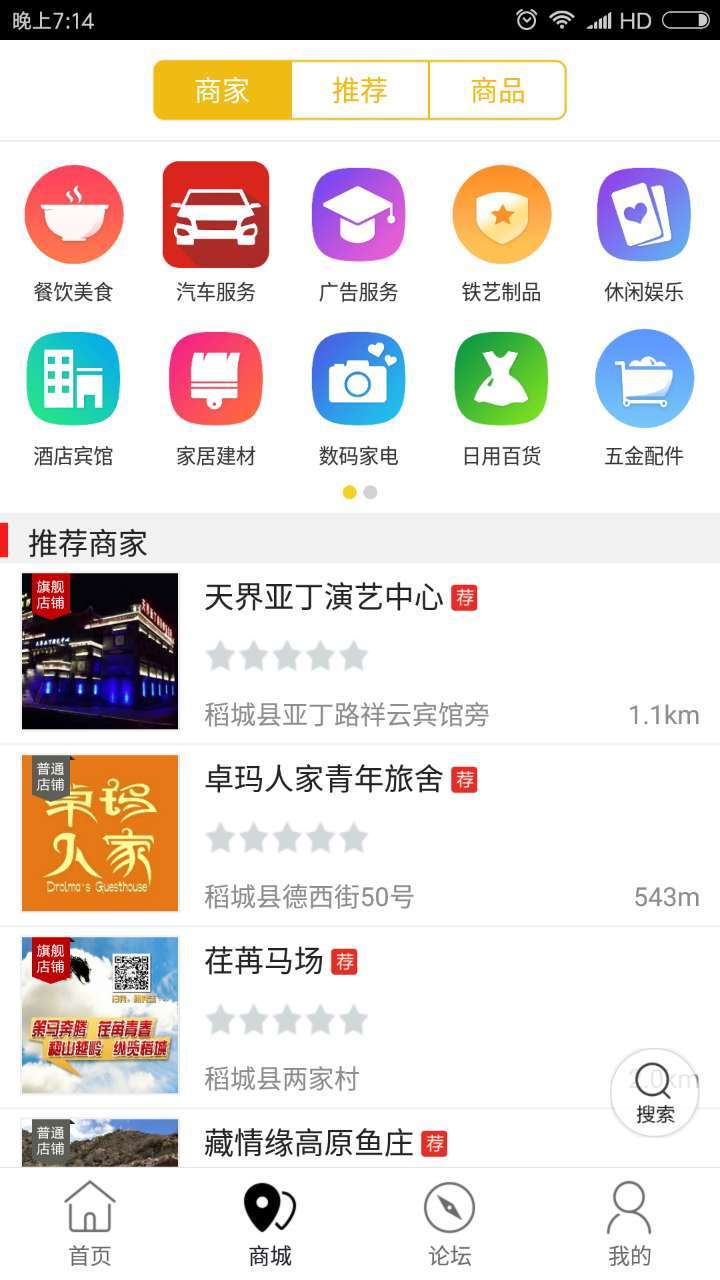The width and height of the screenshot is (720, 1280).
Task: Tap the 广告服务 advertising icon
Action: tap(359, 213)
